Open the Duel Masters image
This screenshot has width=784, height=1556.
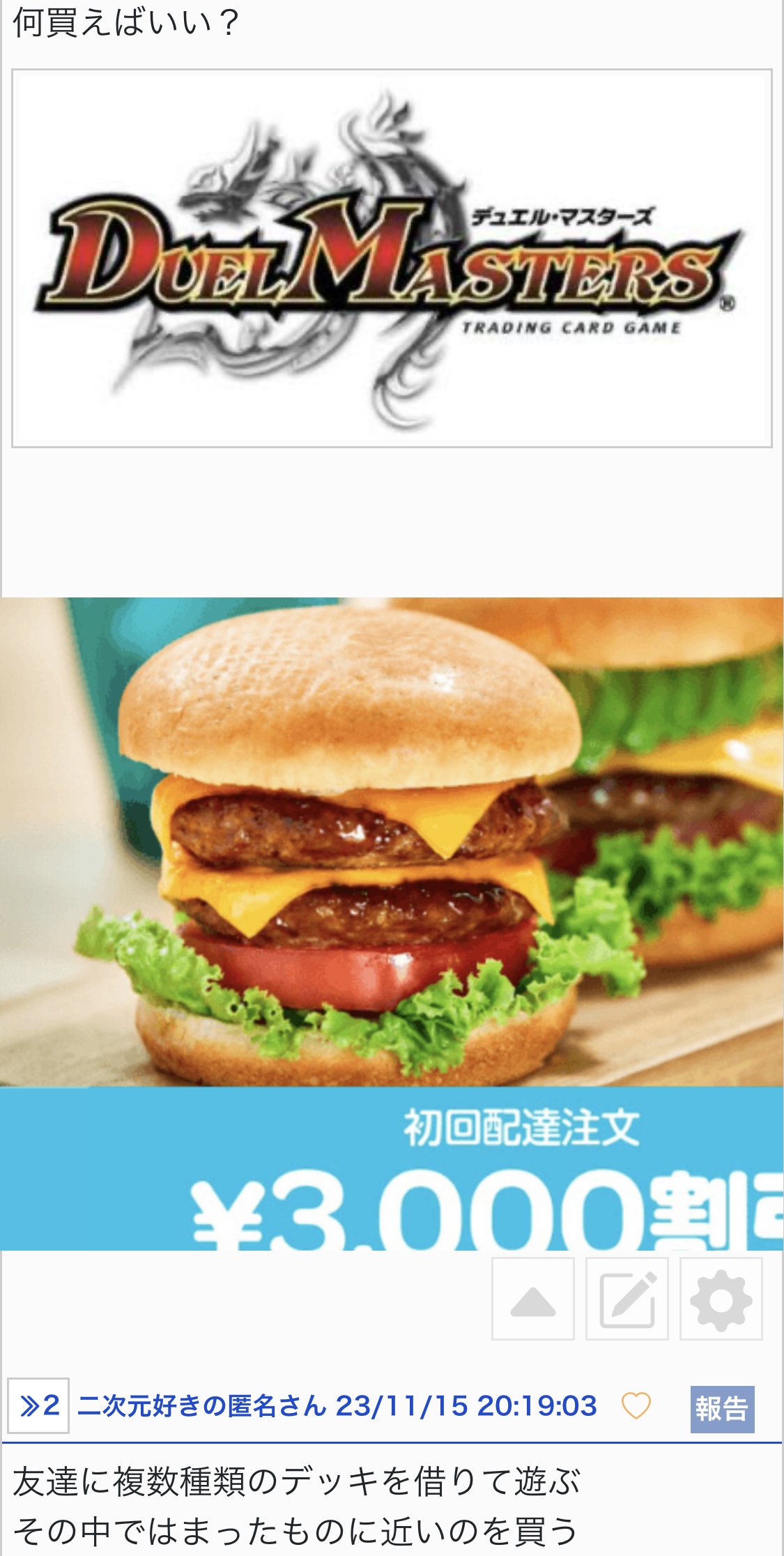(x=392, y=258)
